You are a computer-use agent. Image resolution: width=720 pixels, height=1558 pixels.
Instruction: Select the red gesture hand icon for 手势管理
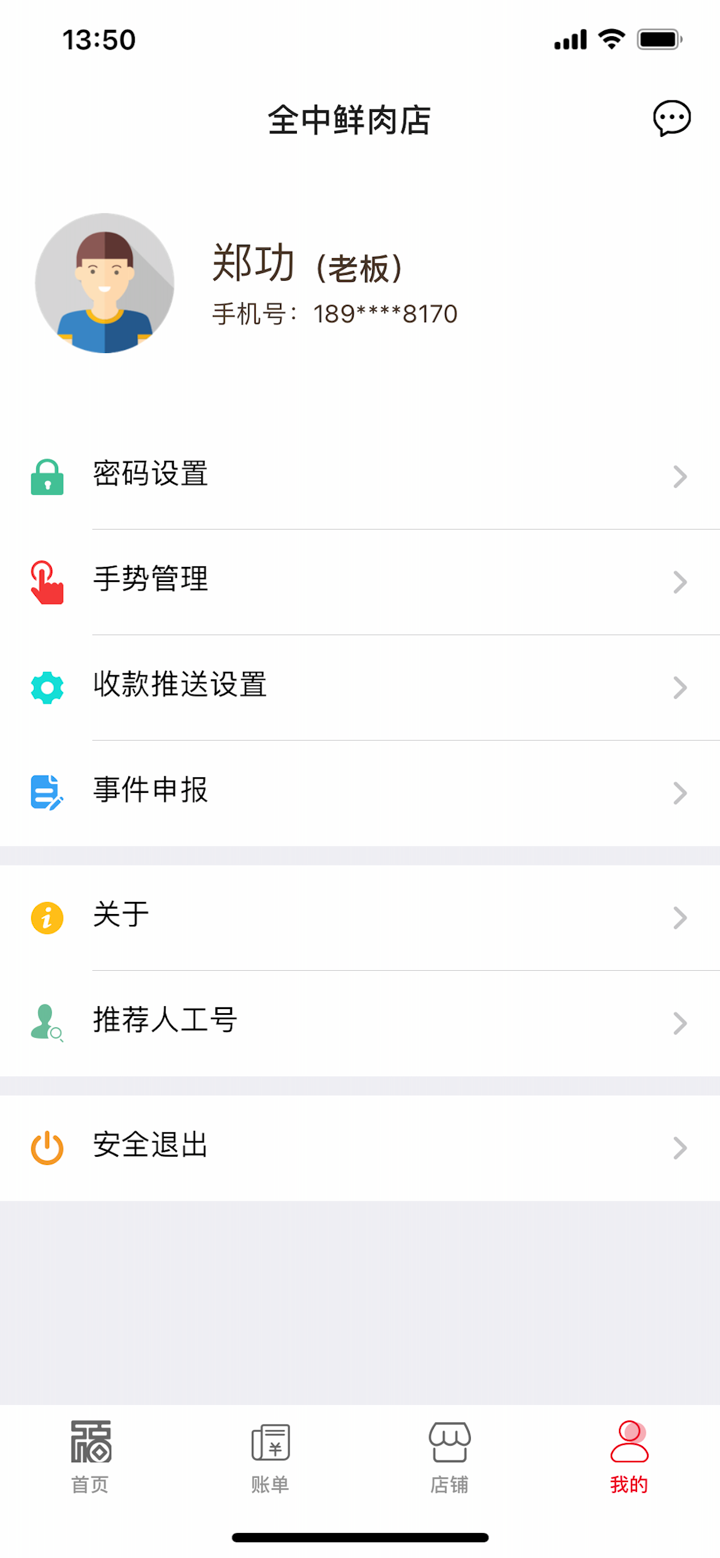[47, 582]
